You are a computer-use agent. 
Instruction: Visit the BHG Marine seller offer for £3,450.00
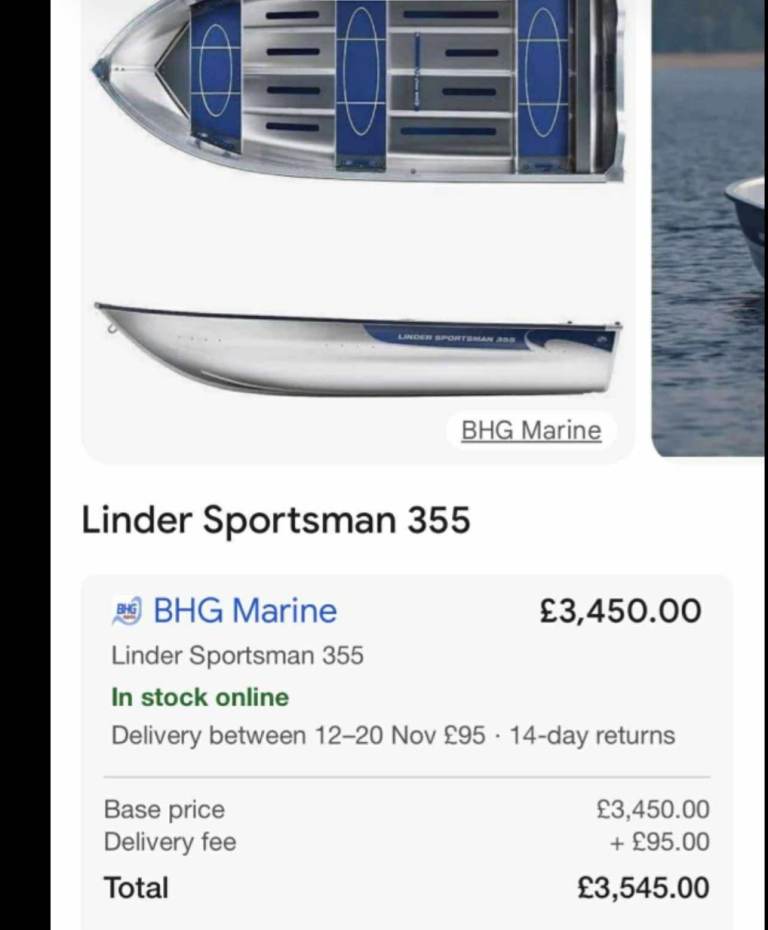tap(244, 611)
